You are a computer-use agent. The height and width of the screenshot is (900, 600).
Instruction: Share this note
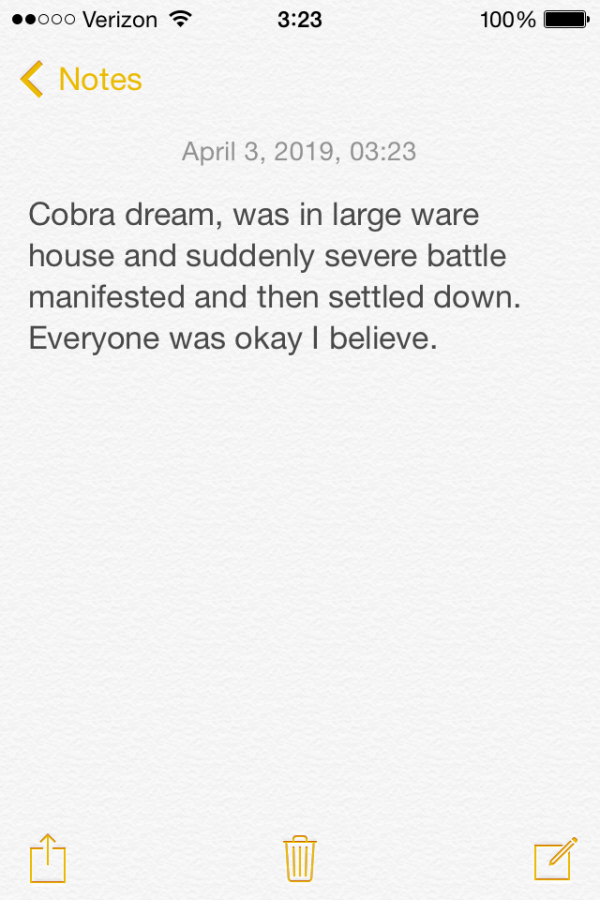click(47, 859)
